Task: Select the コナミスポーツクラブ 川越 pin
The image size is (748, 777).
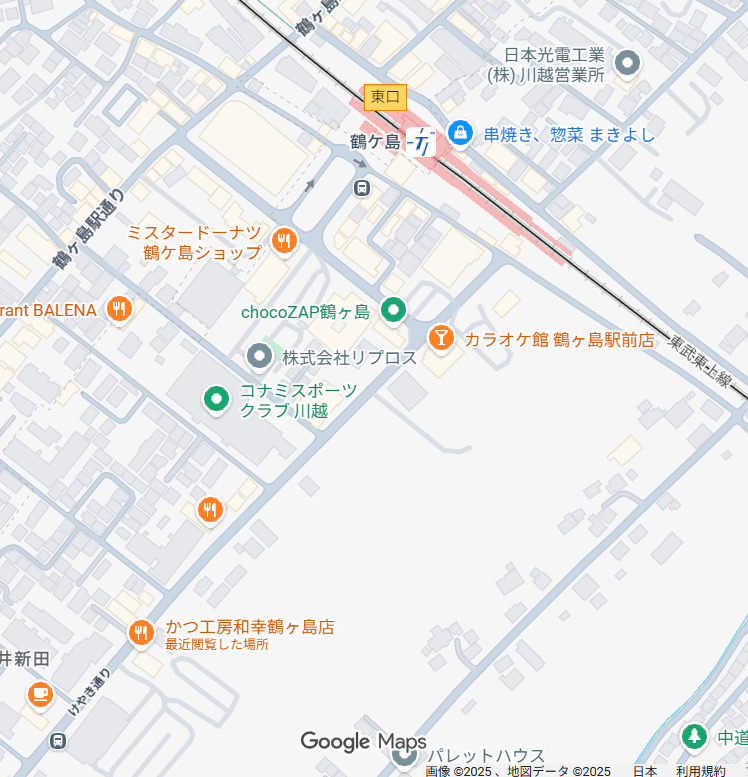Action: tap(215, 400)
